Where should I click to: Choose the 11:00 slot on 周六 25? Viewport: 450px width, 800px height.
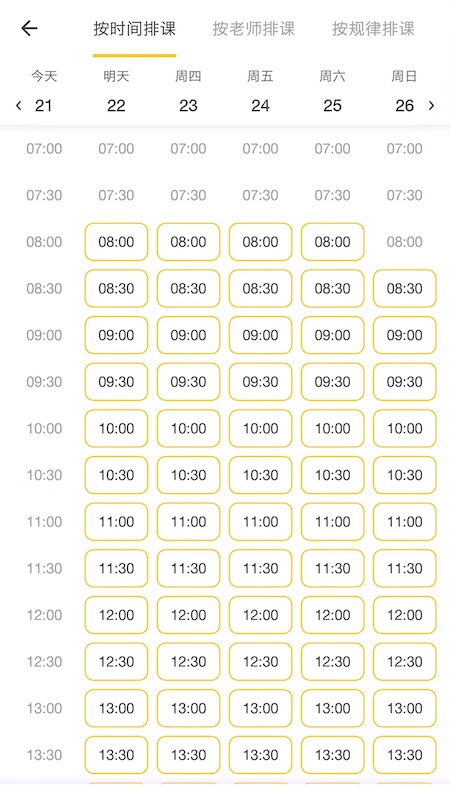coord(333,521)
